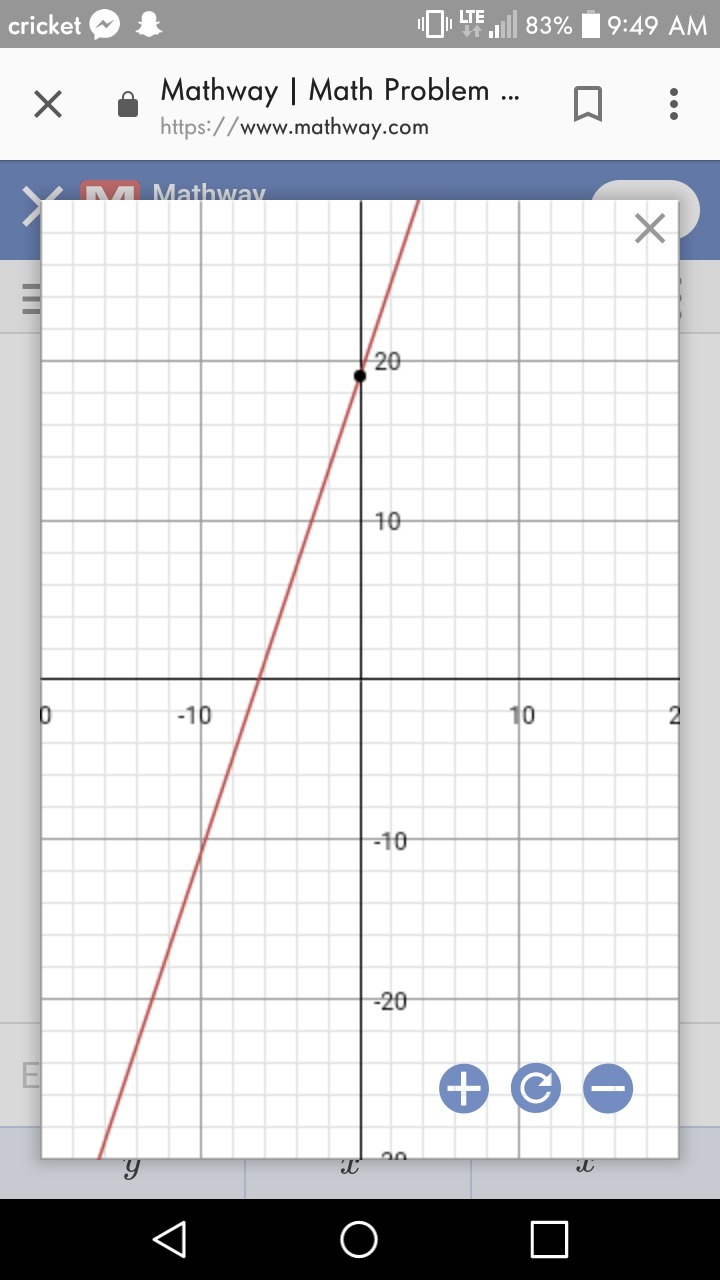Dismiss the graph popup
Image resolution: width=720 pixels, height=1280 pixels.
(x=650, y=229)
